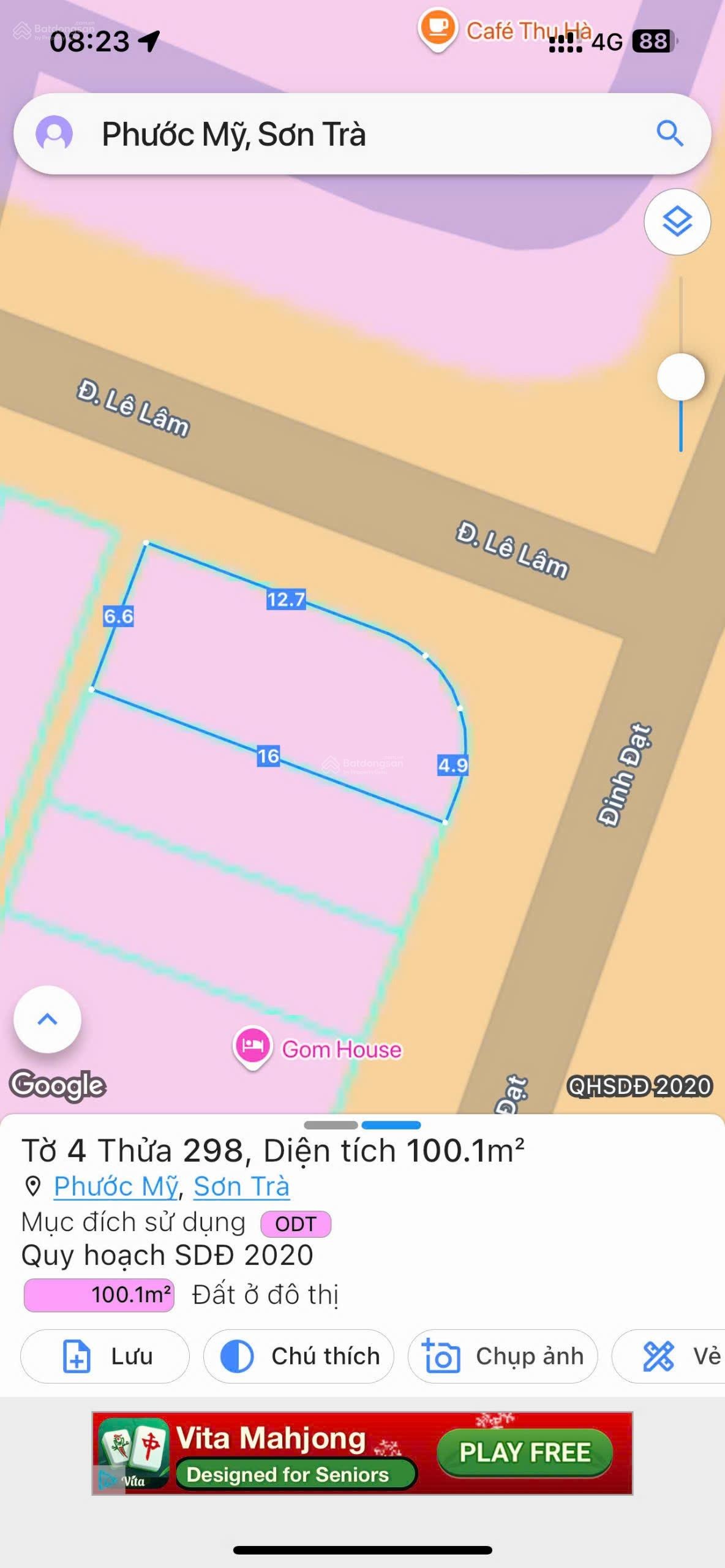725x1568 pixels.
Task: Open the map layers button
Action: click(677, 222)
